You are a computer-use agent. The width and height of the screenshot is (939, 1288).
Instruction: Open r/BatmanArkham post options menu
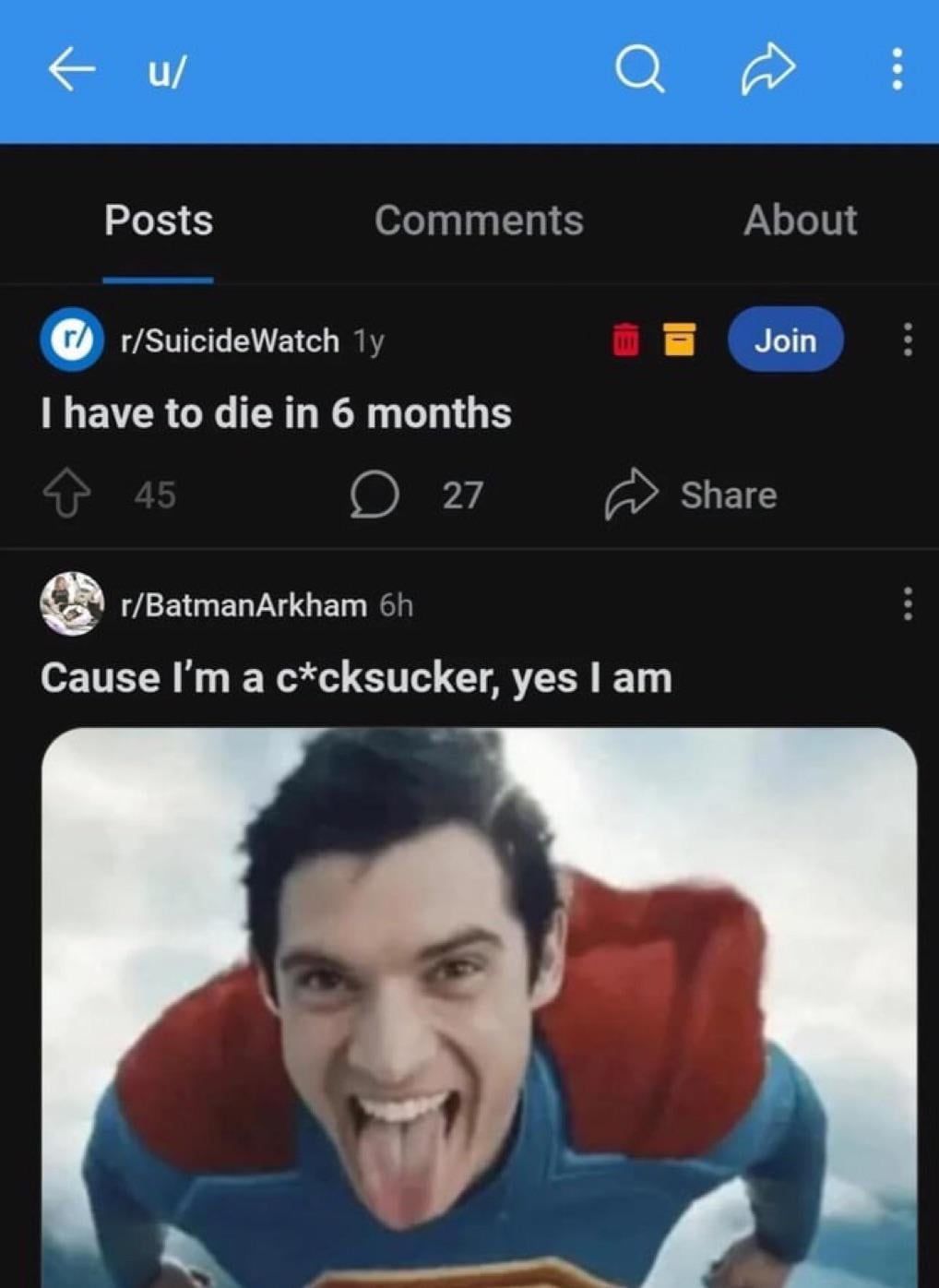(x=908, y=604)
